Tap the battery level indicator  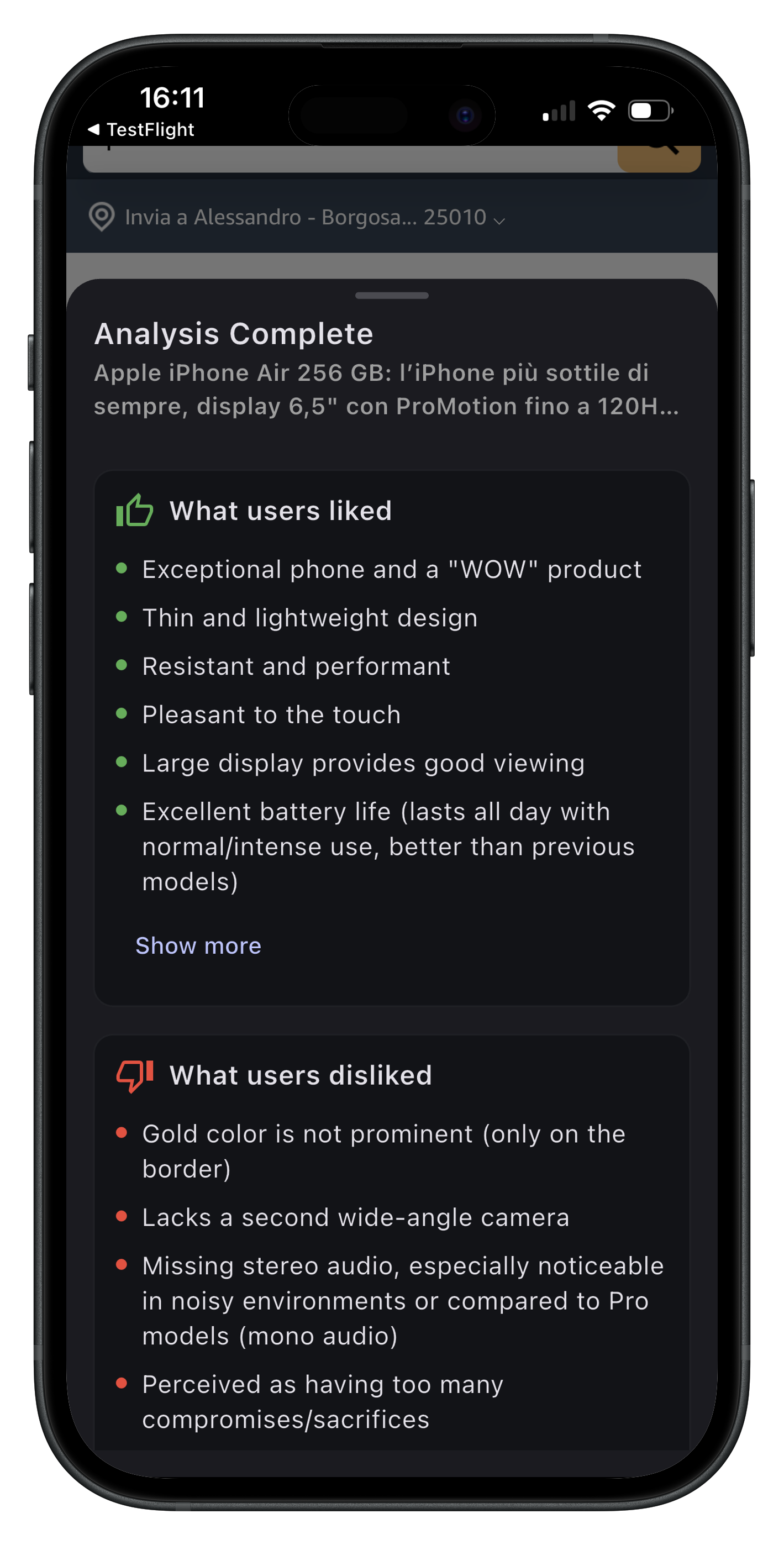650,110
